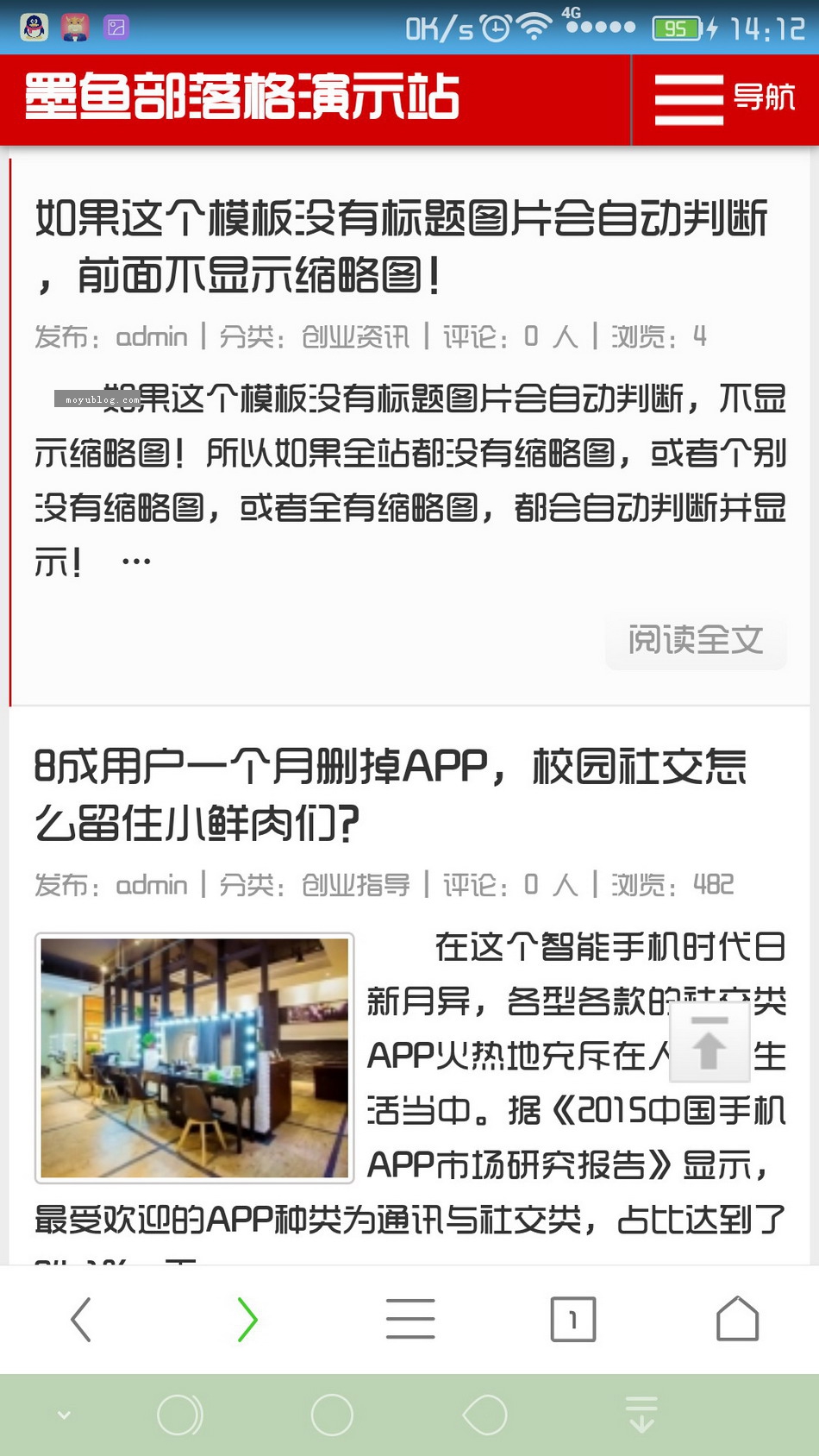Go back with the browser's left arrow
The width and height of the screenshot is (819, 1456).
point(81,1320)
